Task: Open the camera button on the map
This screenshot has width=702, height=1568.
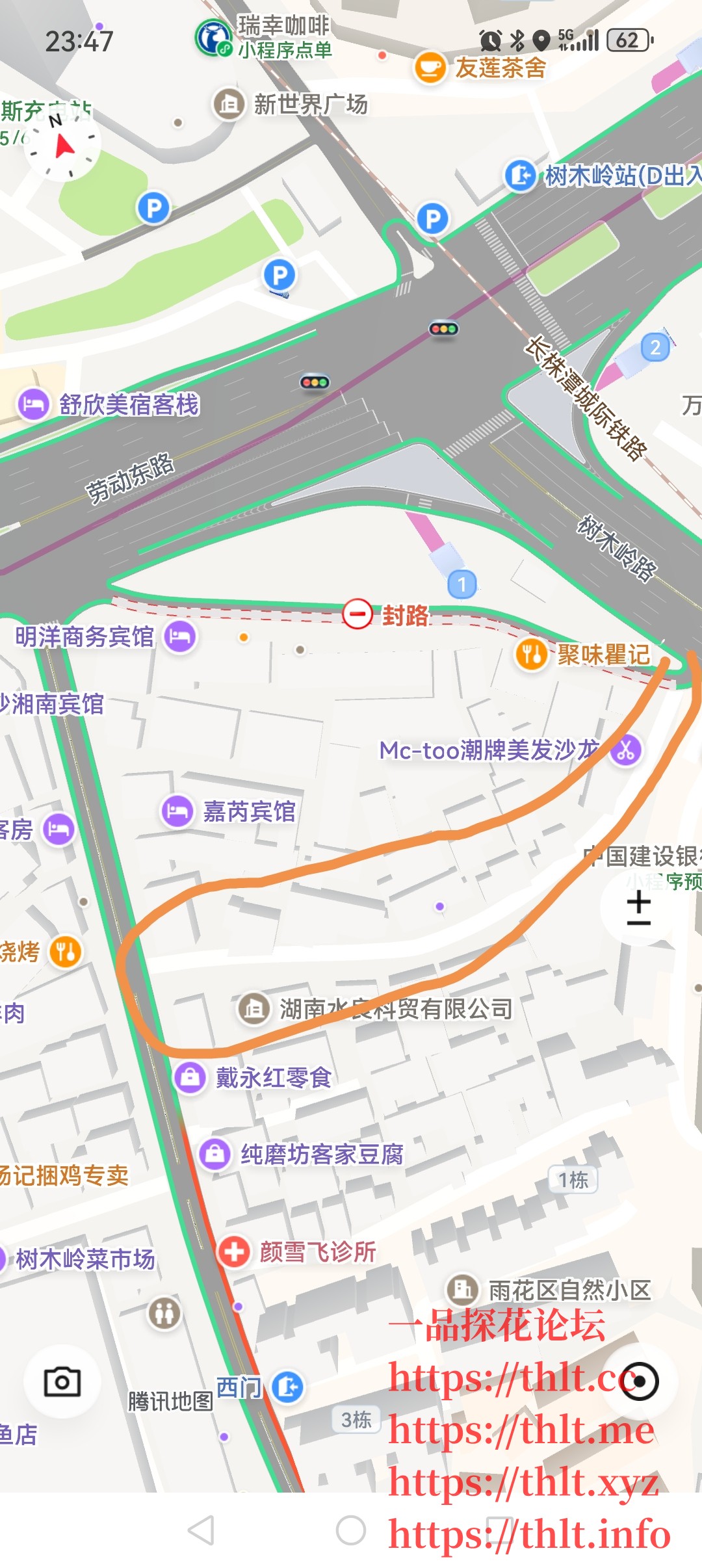Action: [x=62, y=1381]
